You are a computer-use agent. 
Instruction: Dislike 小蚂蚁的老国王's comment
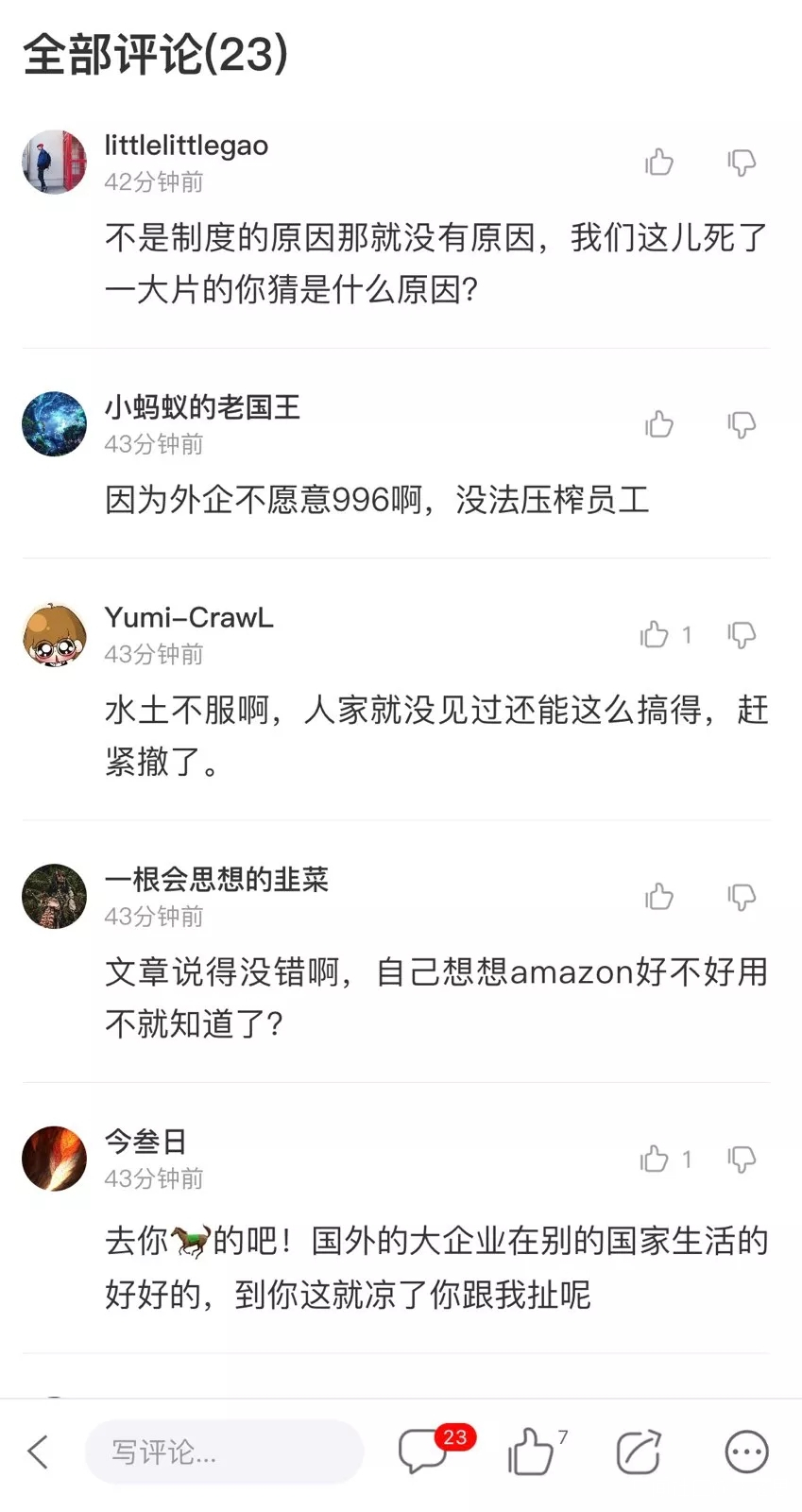pos(742,424)
